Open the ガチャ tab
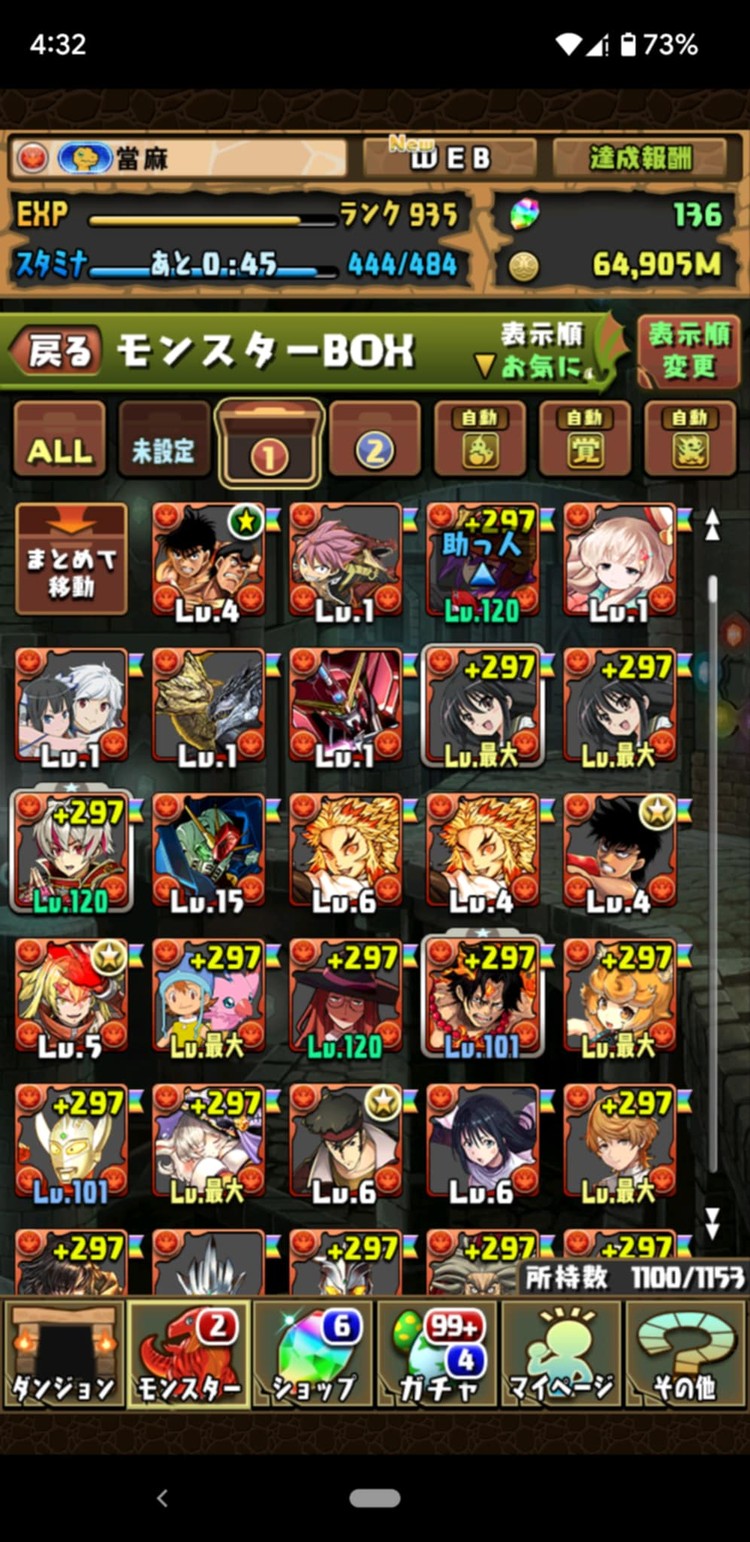 (437, 1353)
